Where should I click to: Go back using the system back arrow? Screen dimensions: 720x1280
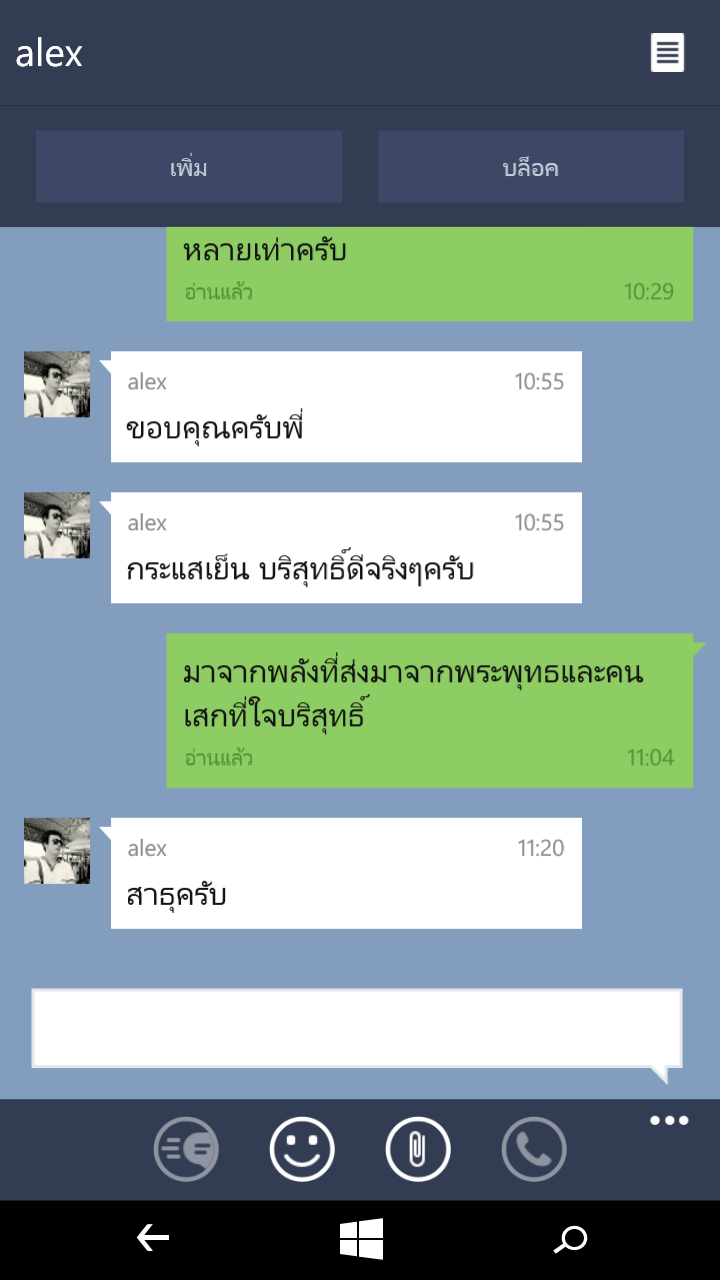[x=152, y=1239]
